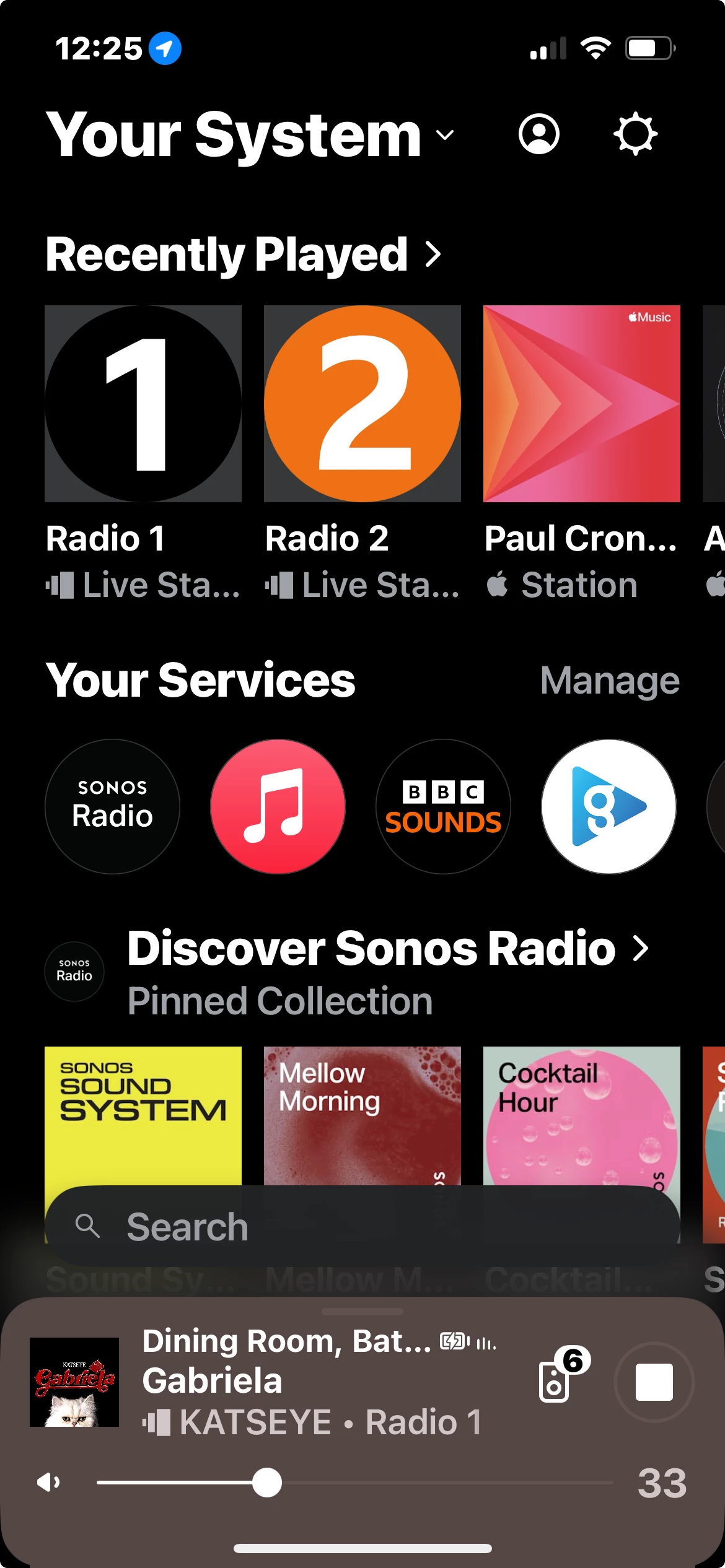Open the Sonos Radio service
Viewport: 725px width, 1568px height.
112,806
